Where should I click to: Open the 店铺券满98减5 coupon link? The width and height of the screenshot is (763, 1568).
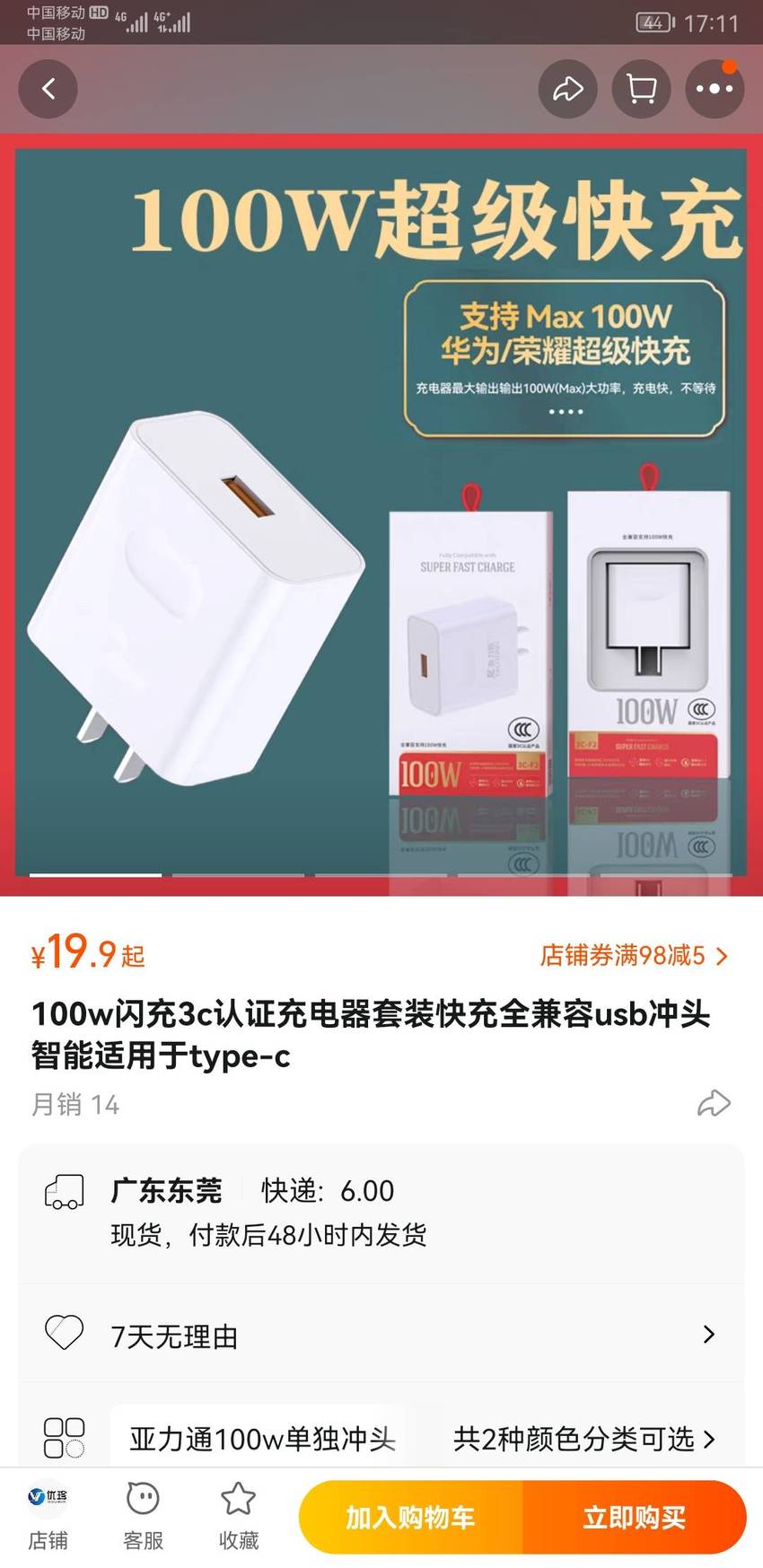click(x=634, y=955)
